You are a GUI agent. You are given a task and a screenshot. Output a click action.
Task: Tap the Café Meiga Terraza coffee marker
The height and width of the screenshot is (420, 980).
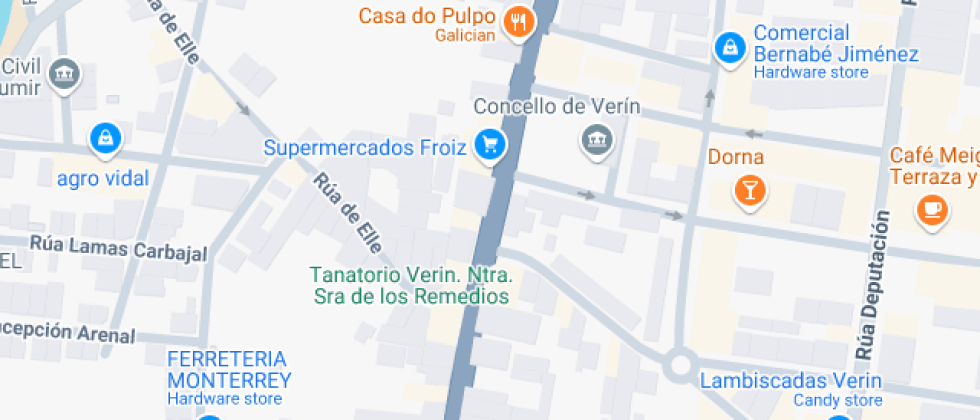pos(932,209)
